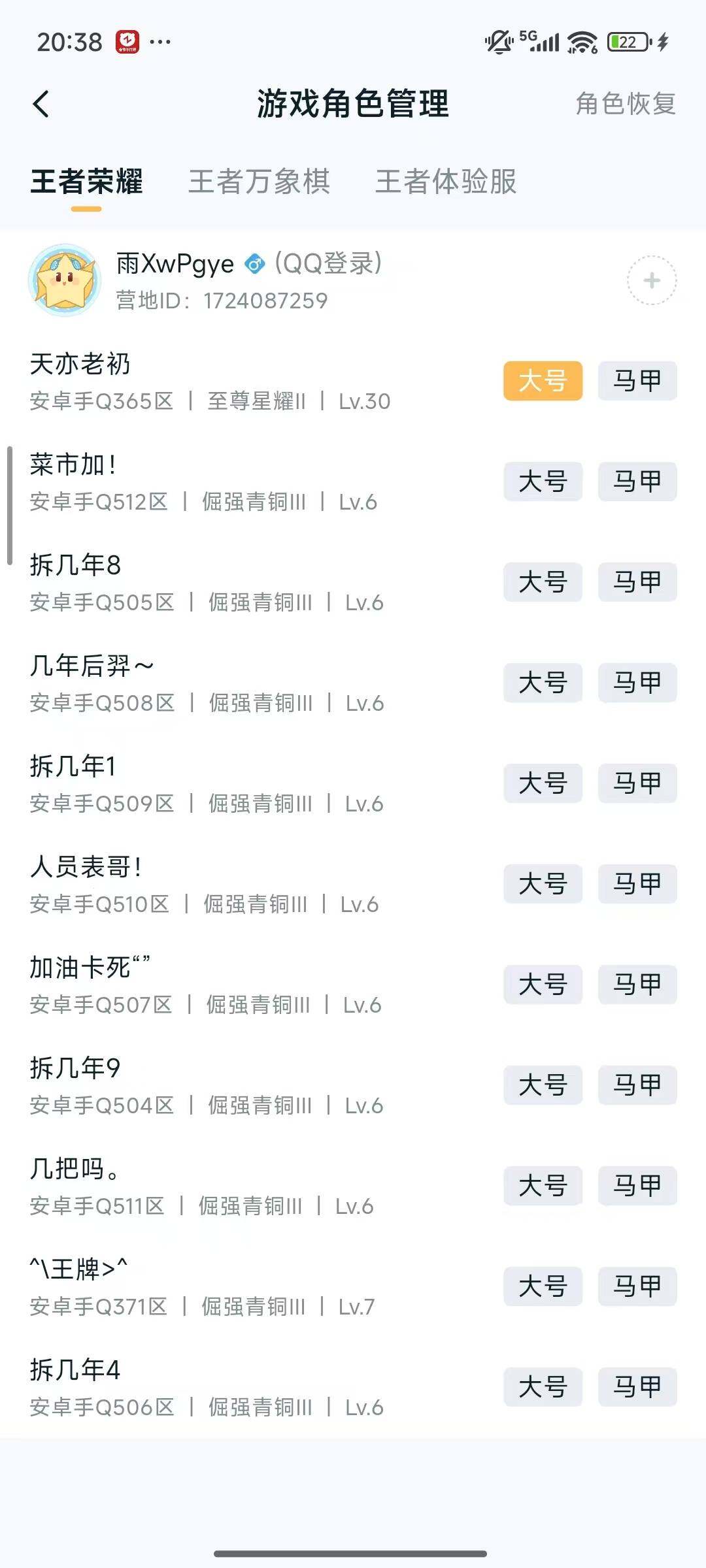Open the avatar image of 雨XwPgye
The height and width of the screenshot is (1568, 706).
65,281
